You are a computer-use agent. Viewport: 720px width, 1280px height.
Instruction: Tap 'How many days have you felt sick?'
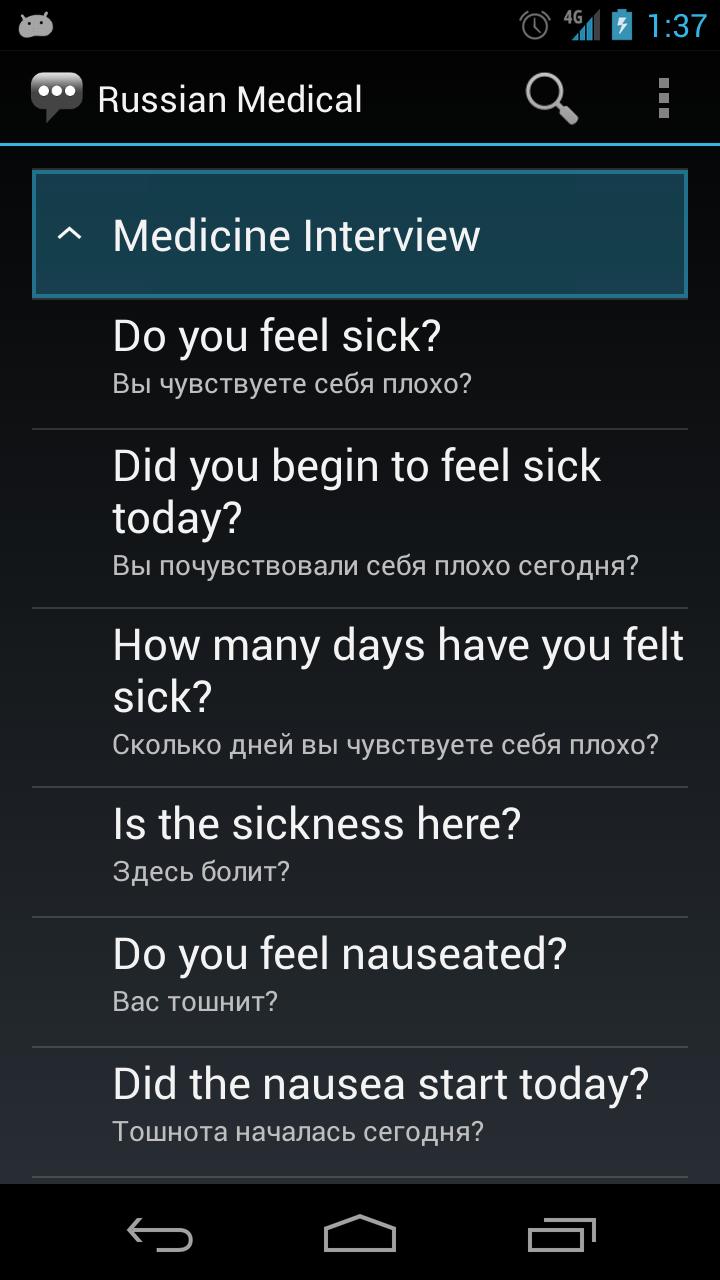tap(360, 698)
